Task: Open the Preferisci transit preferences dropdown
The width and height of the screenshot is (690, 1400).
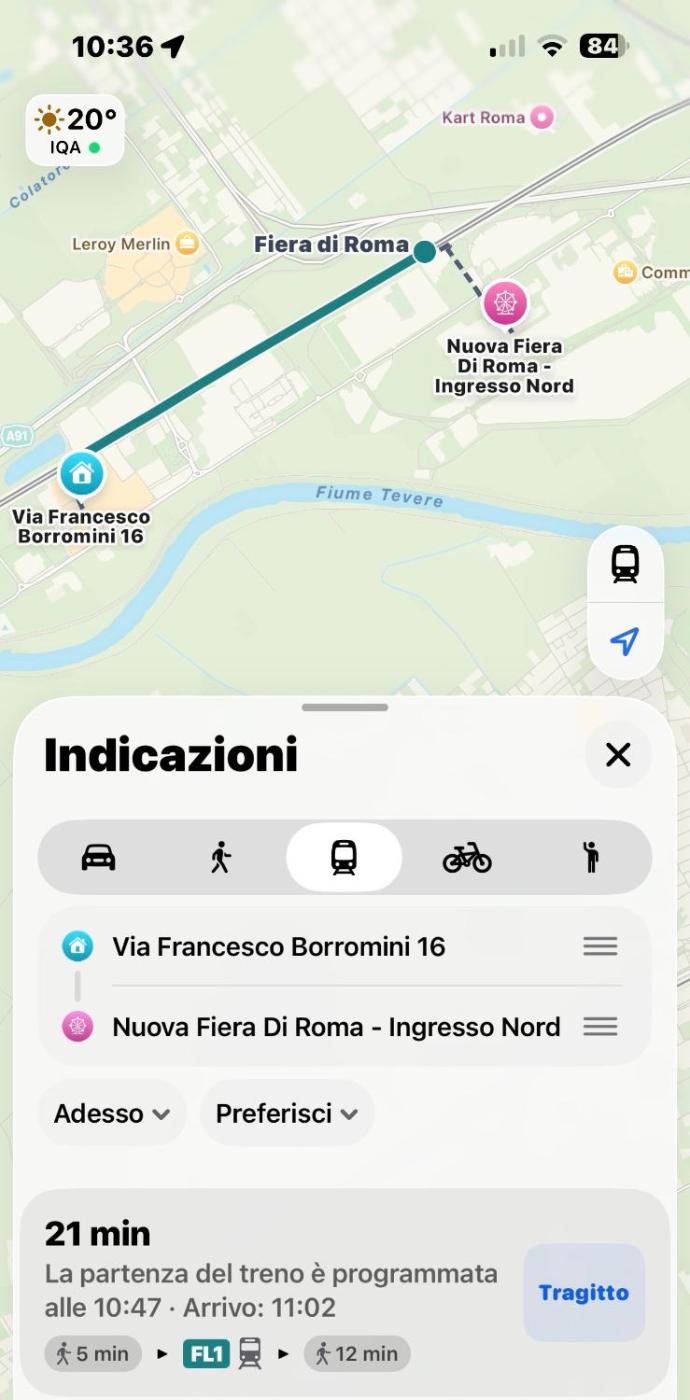Action: click(x=287, y=1113)
